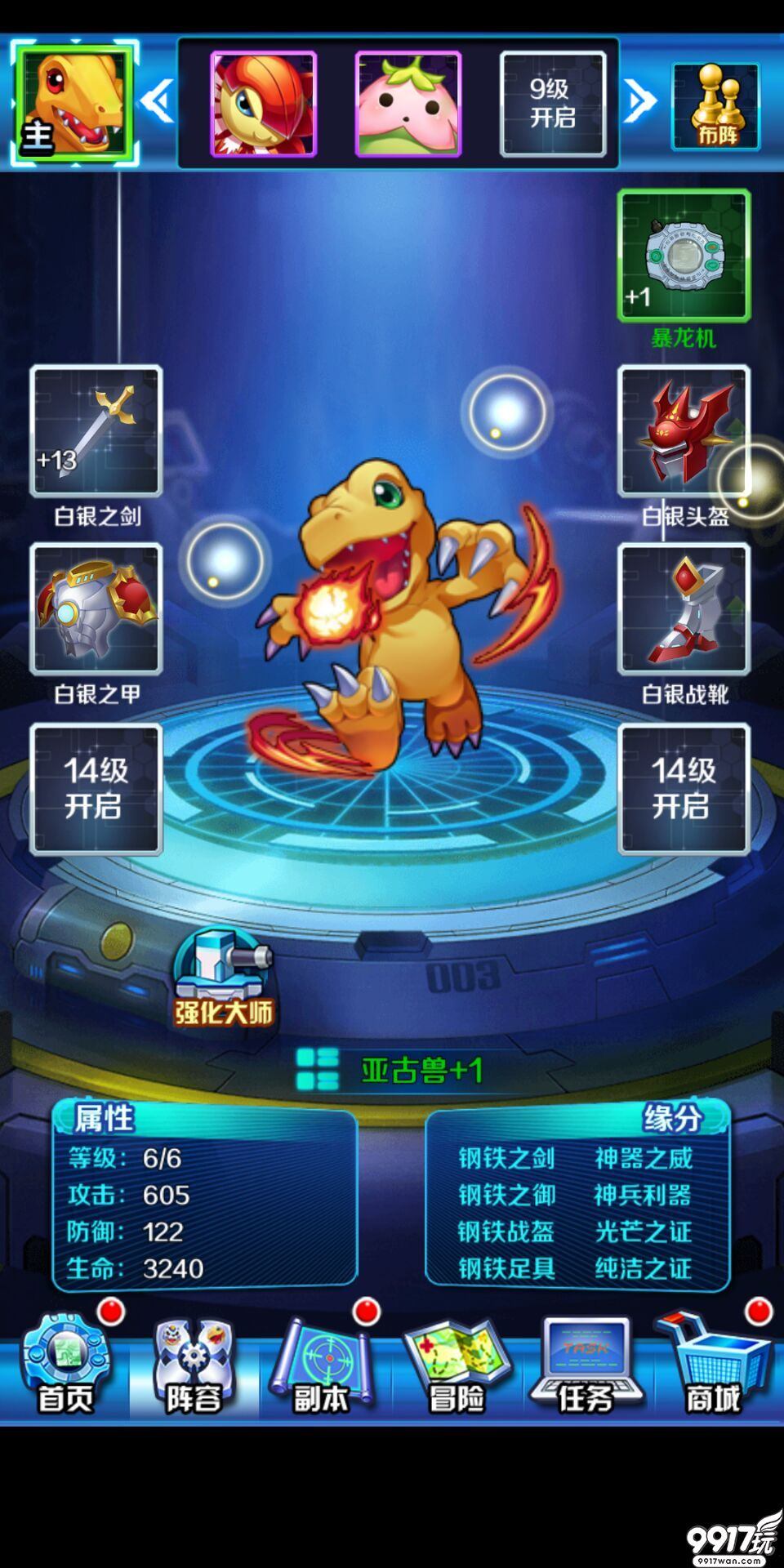Screen dimensions: 784x1568
Task: Select the pink radish teammate slot
Action: (408, 104)
